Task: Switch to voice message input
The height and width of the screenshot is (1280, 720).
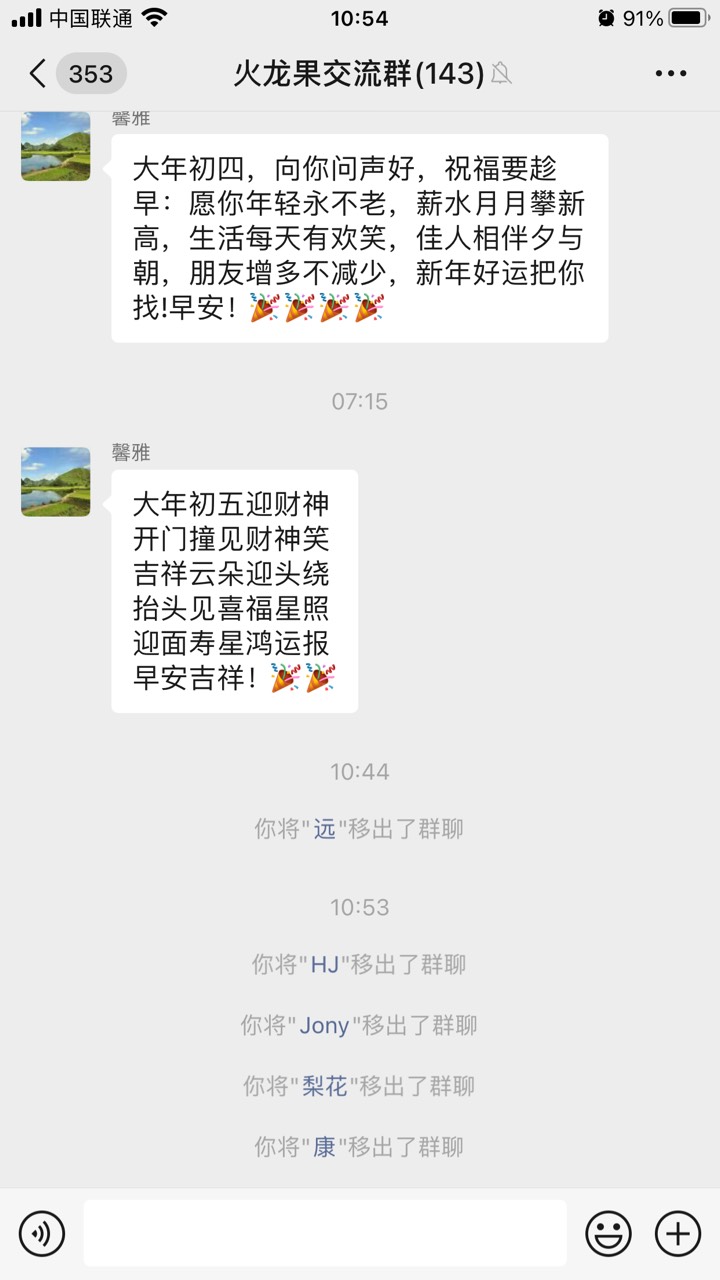Action: tap(42, 1233)
